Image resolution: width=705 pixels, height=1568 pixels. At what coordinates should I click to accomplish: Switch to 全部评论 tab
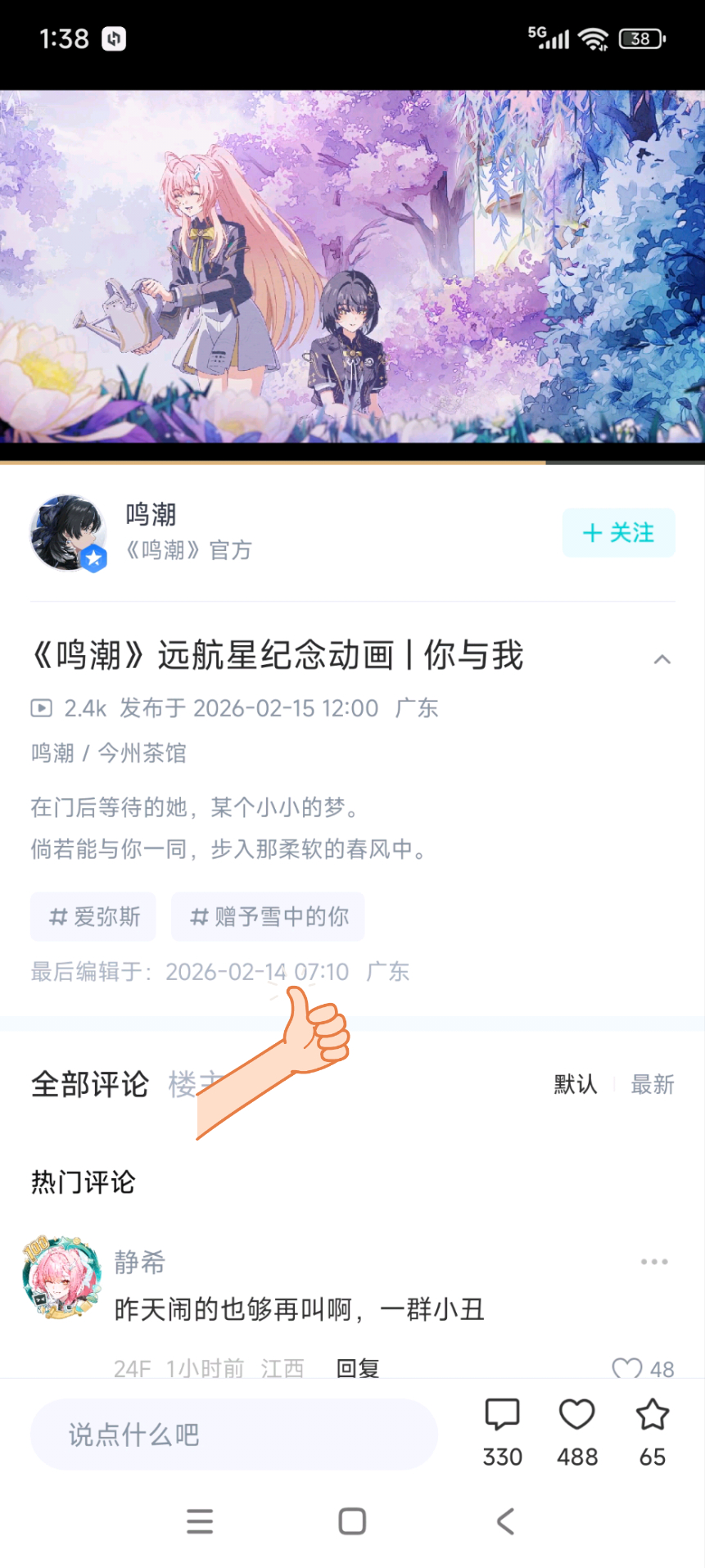point(89,1084)
